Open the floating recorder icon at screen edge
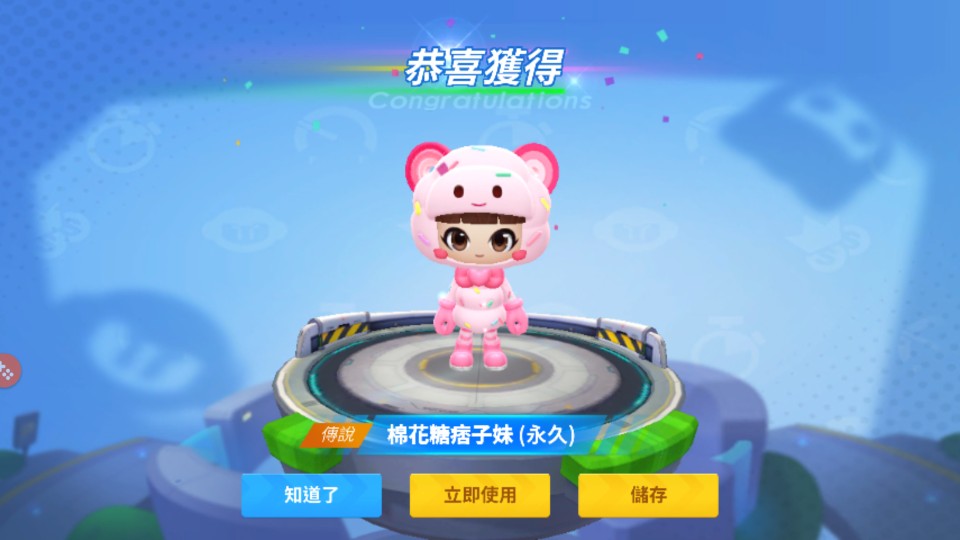The height and width of the screenshot is (540, 960). pyautogui.click(x=8, y=369)
